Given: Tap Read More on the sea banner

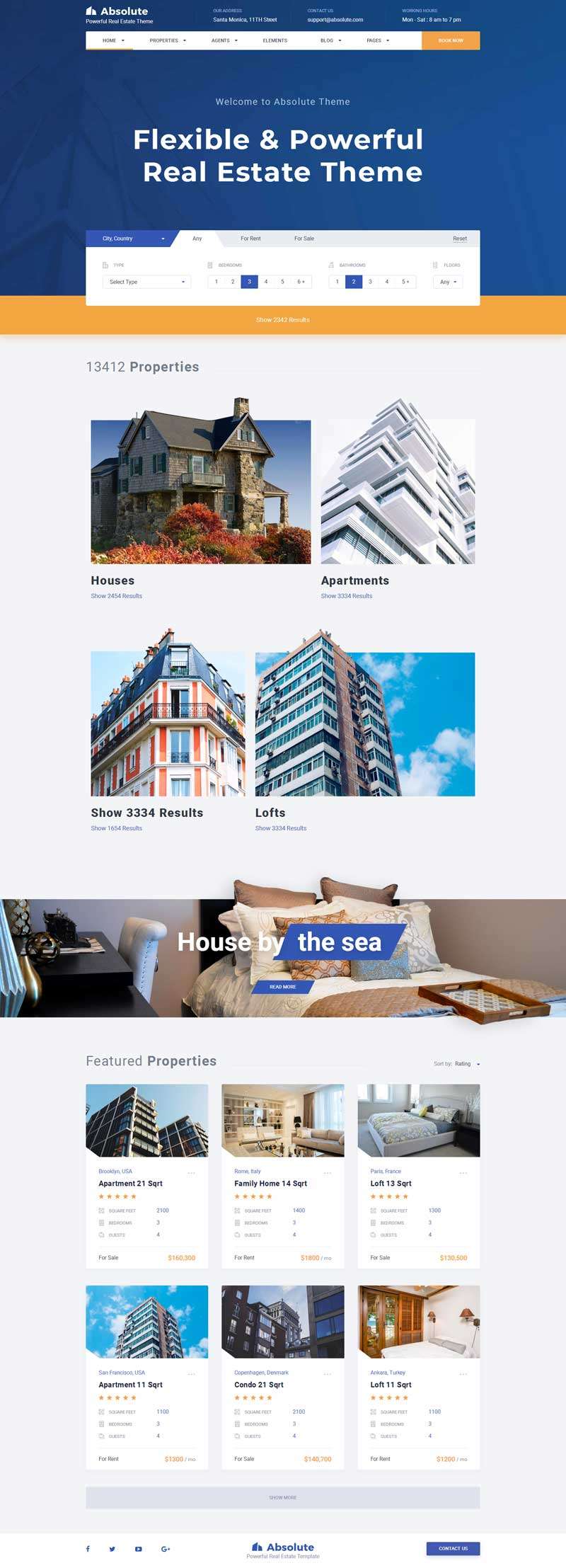Looking at the screenshot, I should (x=282, y=987).
